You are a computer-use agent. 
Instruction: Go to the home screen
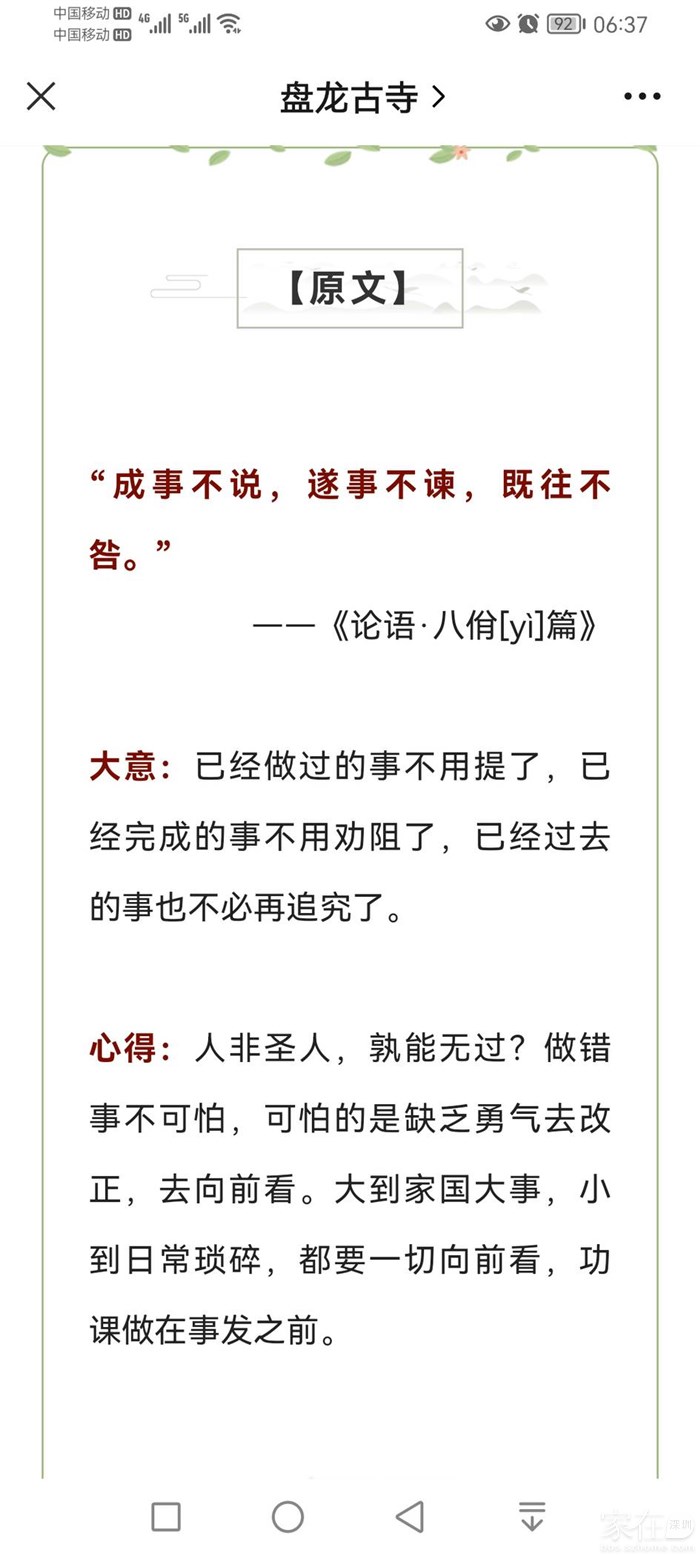point(288,1517)
